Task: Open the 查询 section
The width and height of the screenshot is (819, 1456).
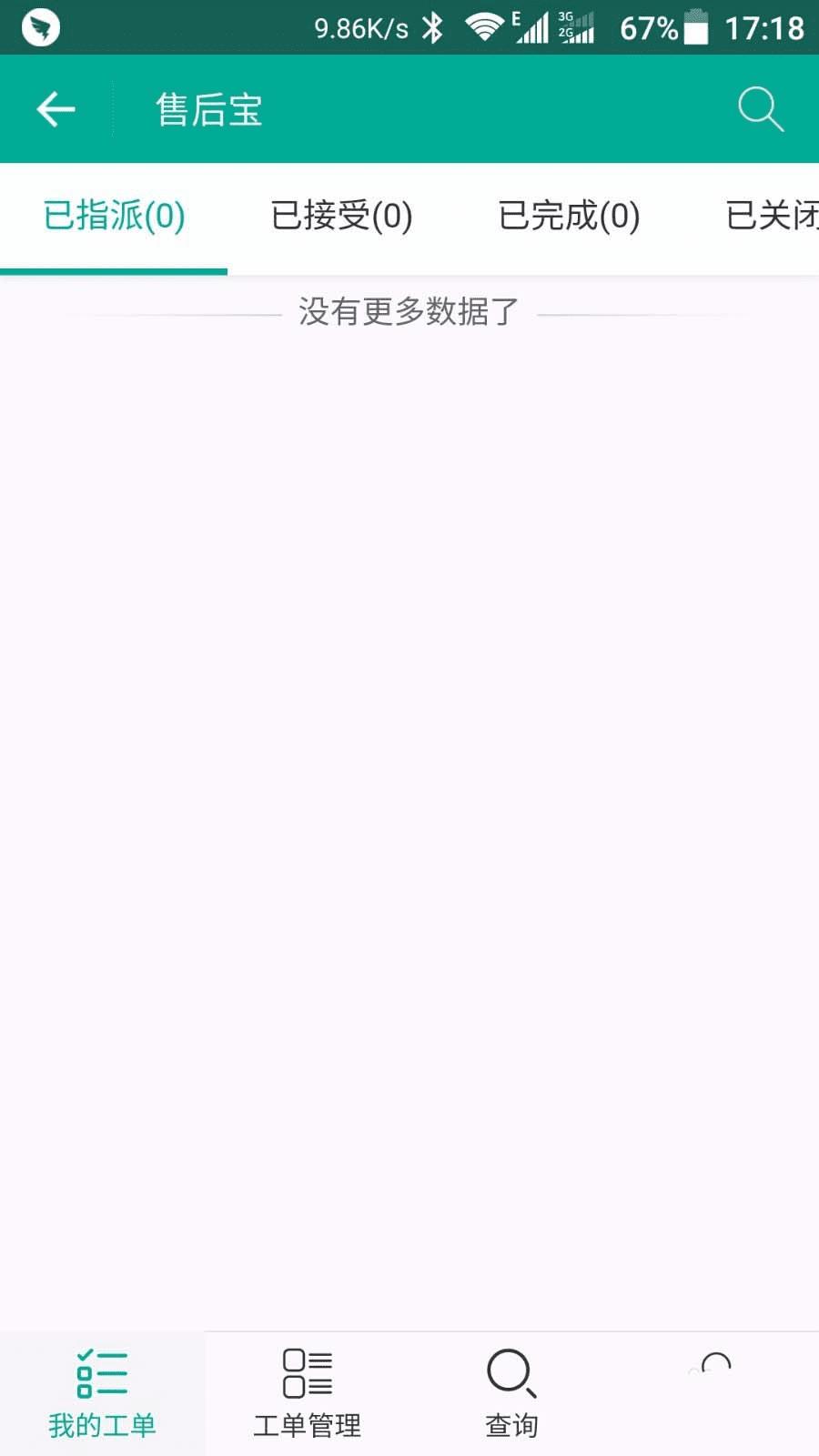Action: (x=511, y=1394)
